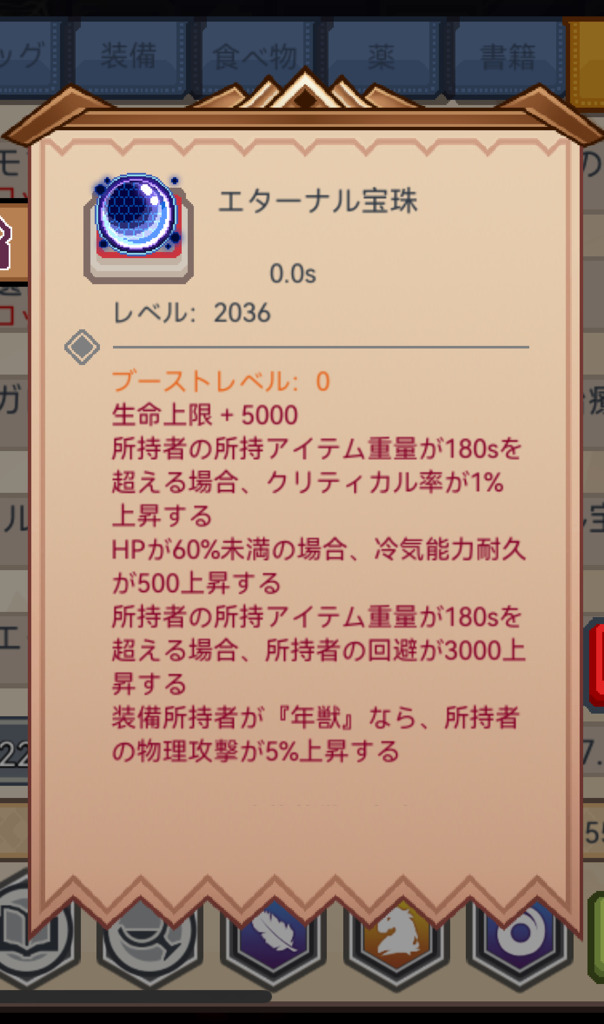Open the 薬 tab
This screenshot has height=1024, width=604.
[x=381, y=59]
